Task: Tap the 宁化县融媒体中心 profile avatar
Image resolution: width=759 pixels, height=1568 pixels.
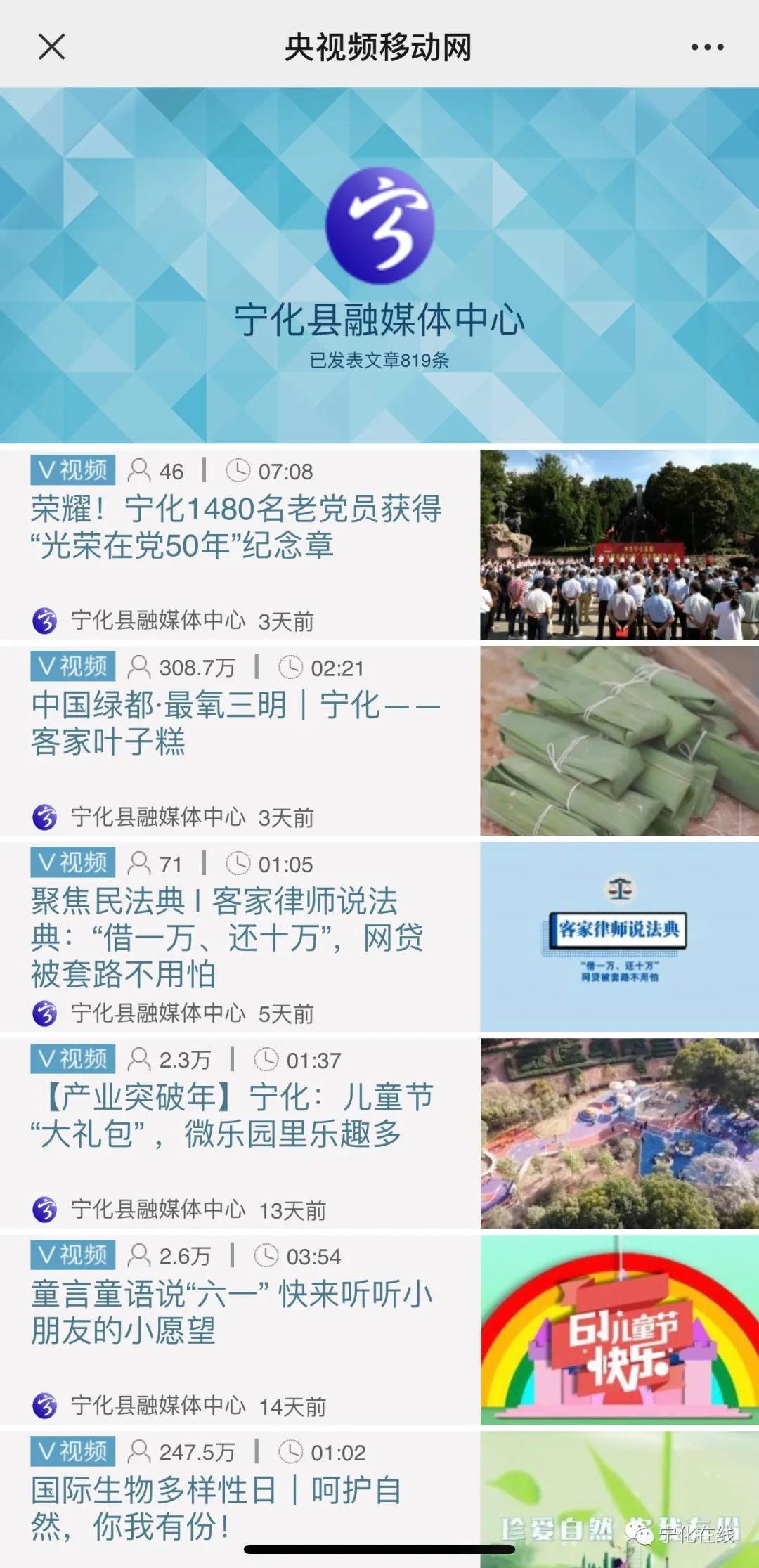Action: 379,226
